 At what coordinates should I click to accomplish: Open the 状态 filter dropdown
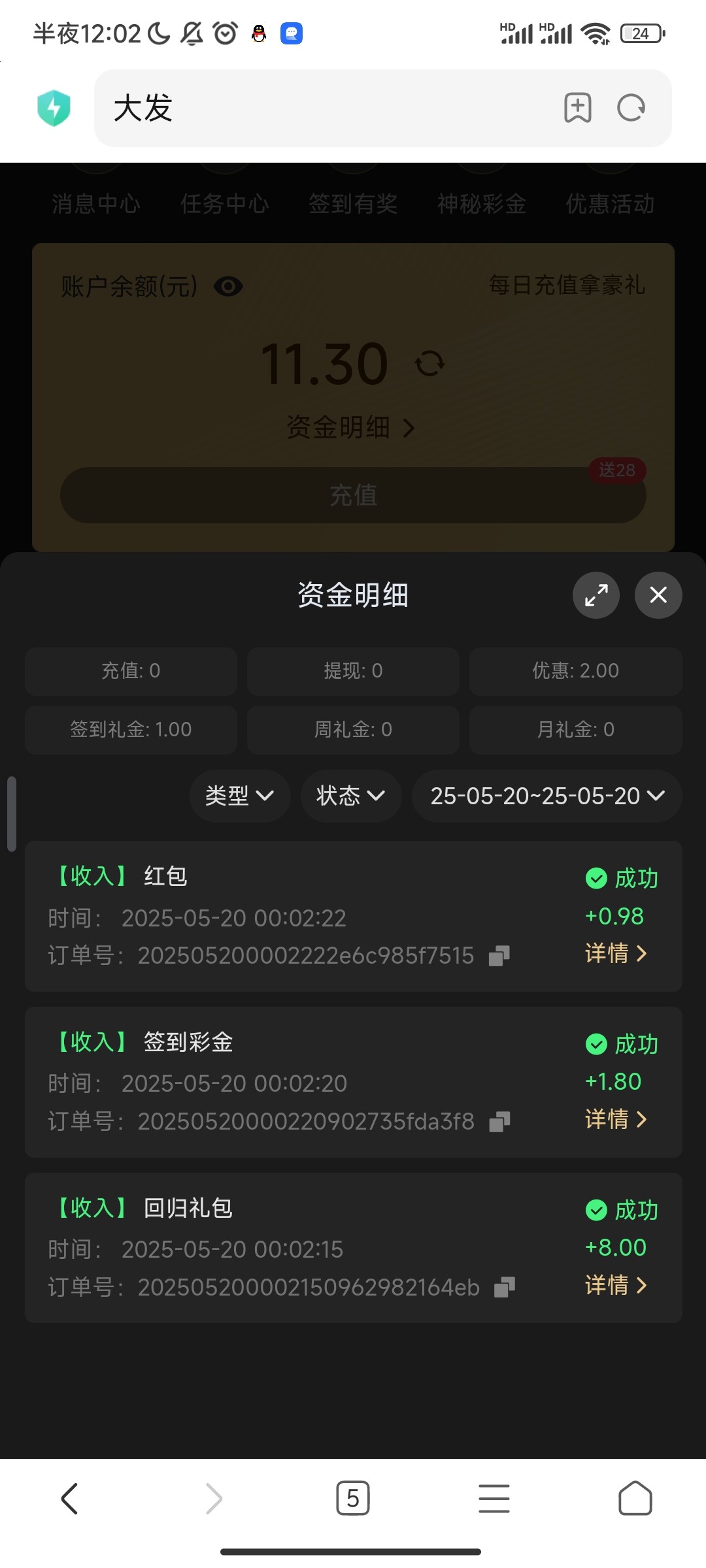[350, 796]
